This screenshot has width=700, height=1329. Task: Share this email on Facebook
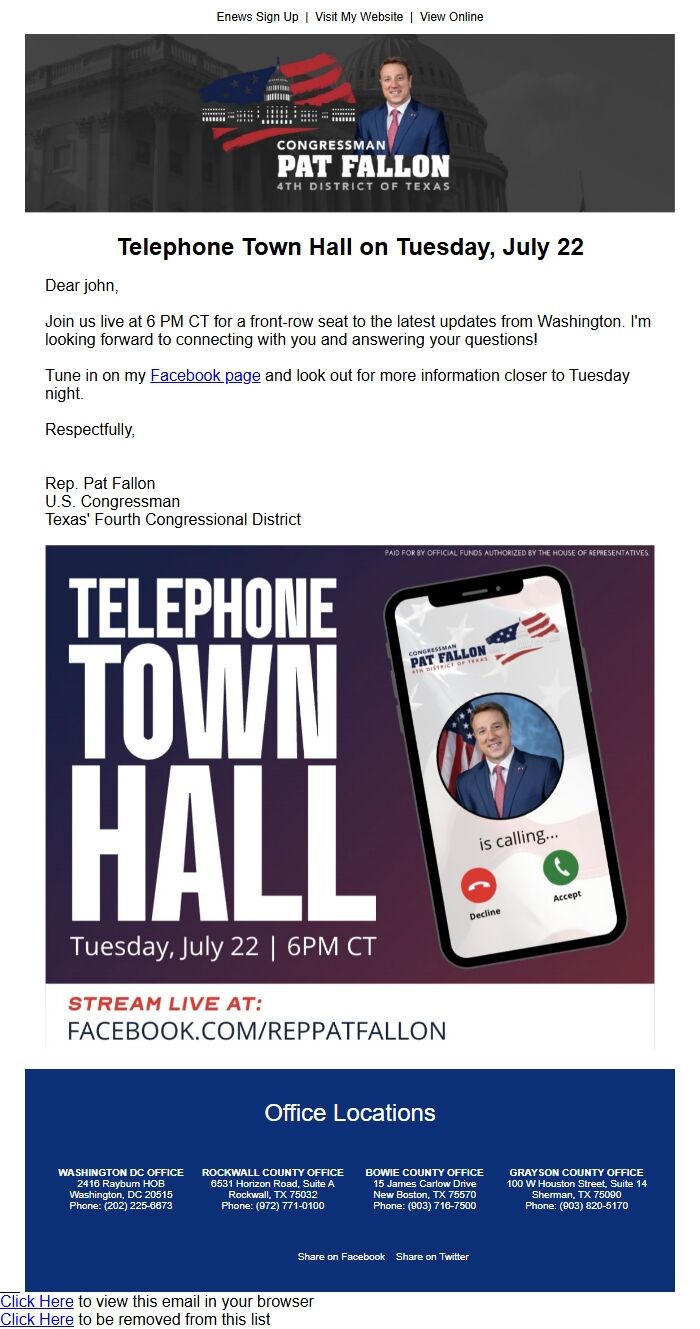pyautogui.click(x=341, y=1257)
